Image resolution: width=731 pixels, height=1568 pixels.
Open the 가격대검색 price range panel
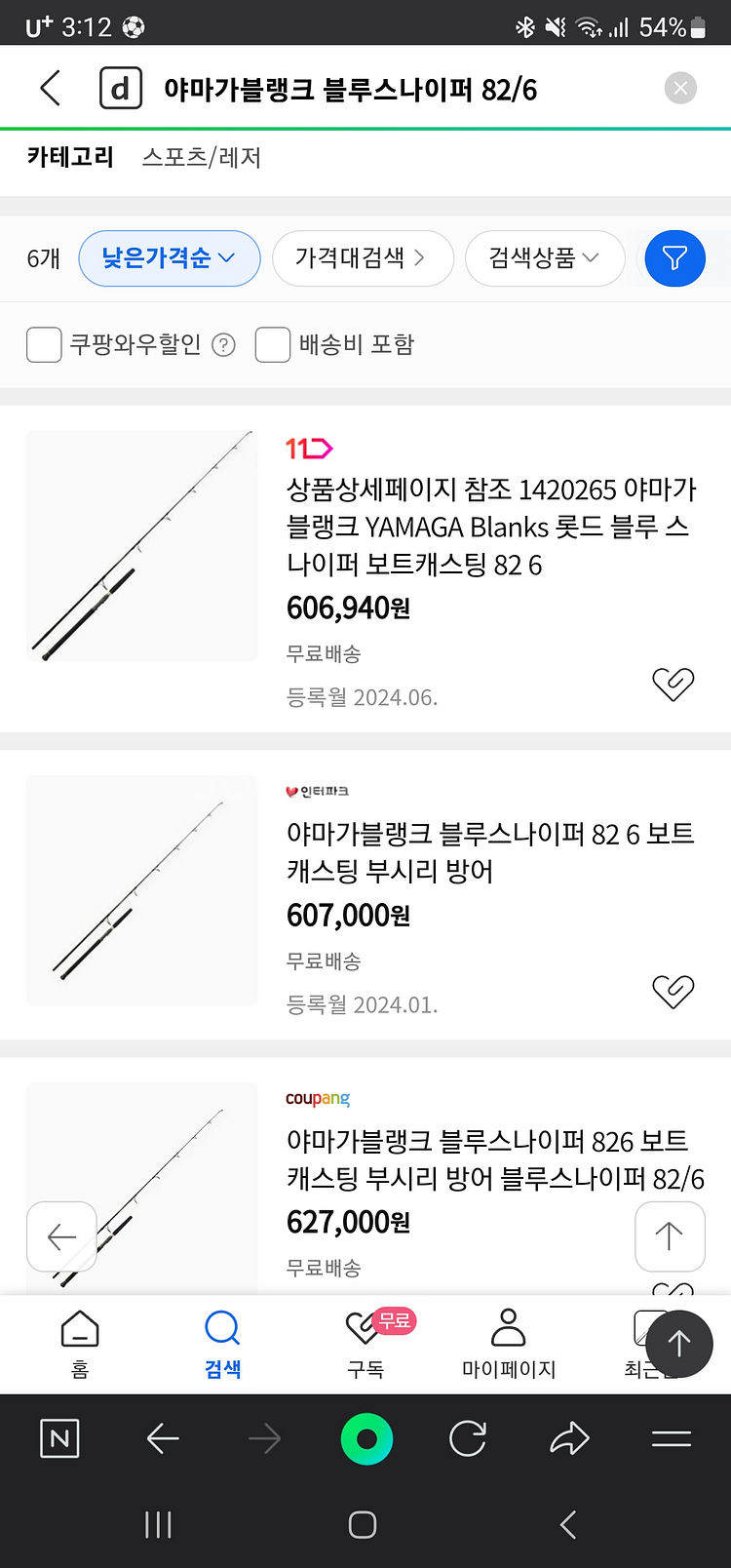(x=363, y=258)
